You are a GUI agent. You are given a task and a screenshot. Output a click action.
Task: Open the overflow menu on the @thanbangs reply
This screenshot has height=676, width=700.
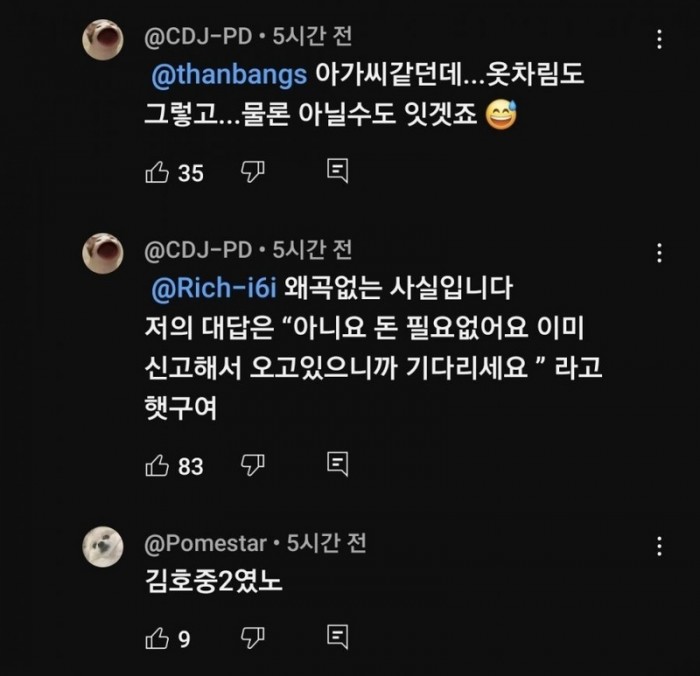pyautogui.click(x=658, y=40)
